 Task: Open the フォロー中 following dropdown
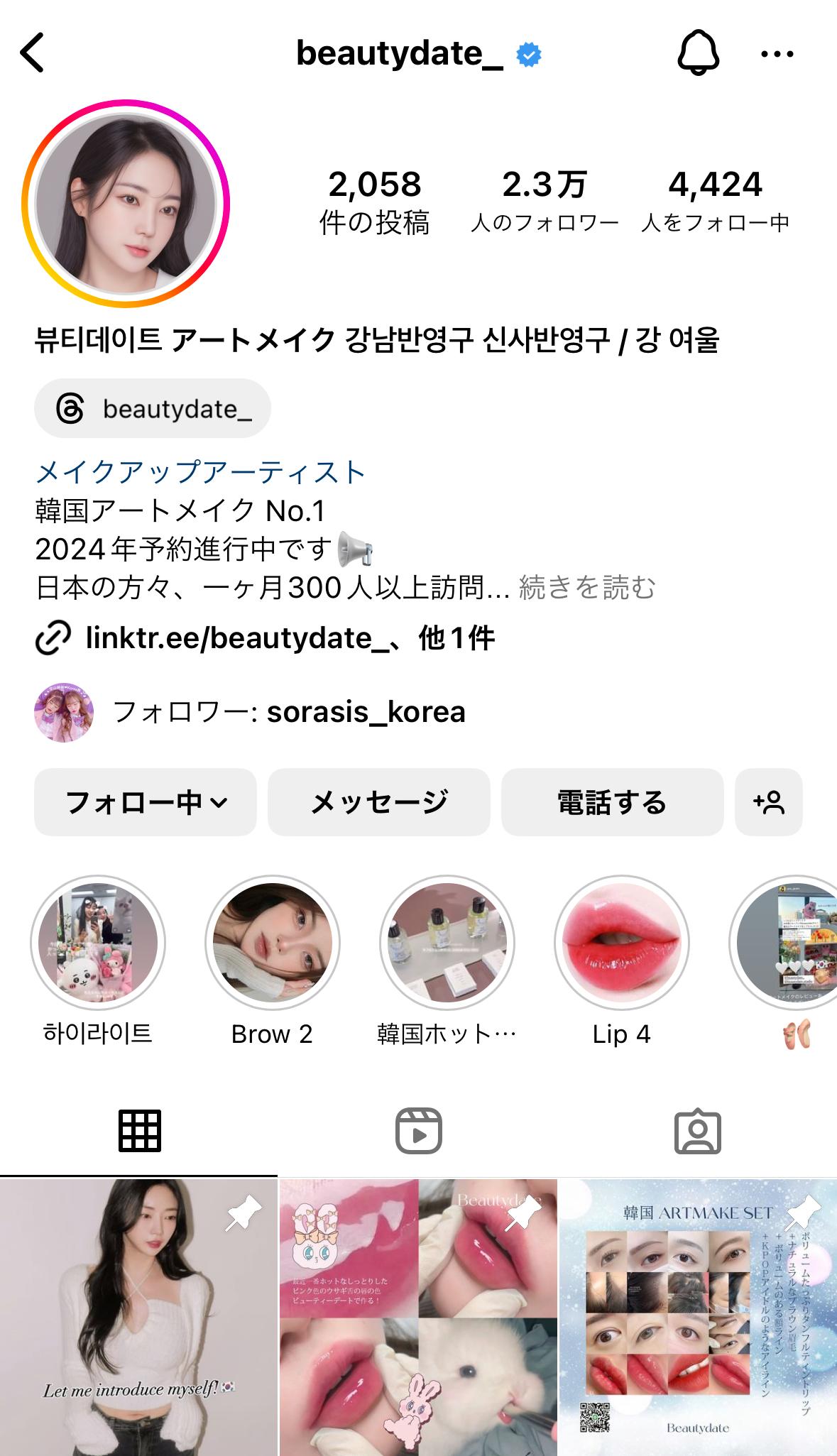point(146,802)
